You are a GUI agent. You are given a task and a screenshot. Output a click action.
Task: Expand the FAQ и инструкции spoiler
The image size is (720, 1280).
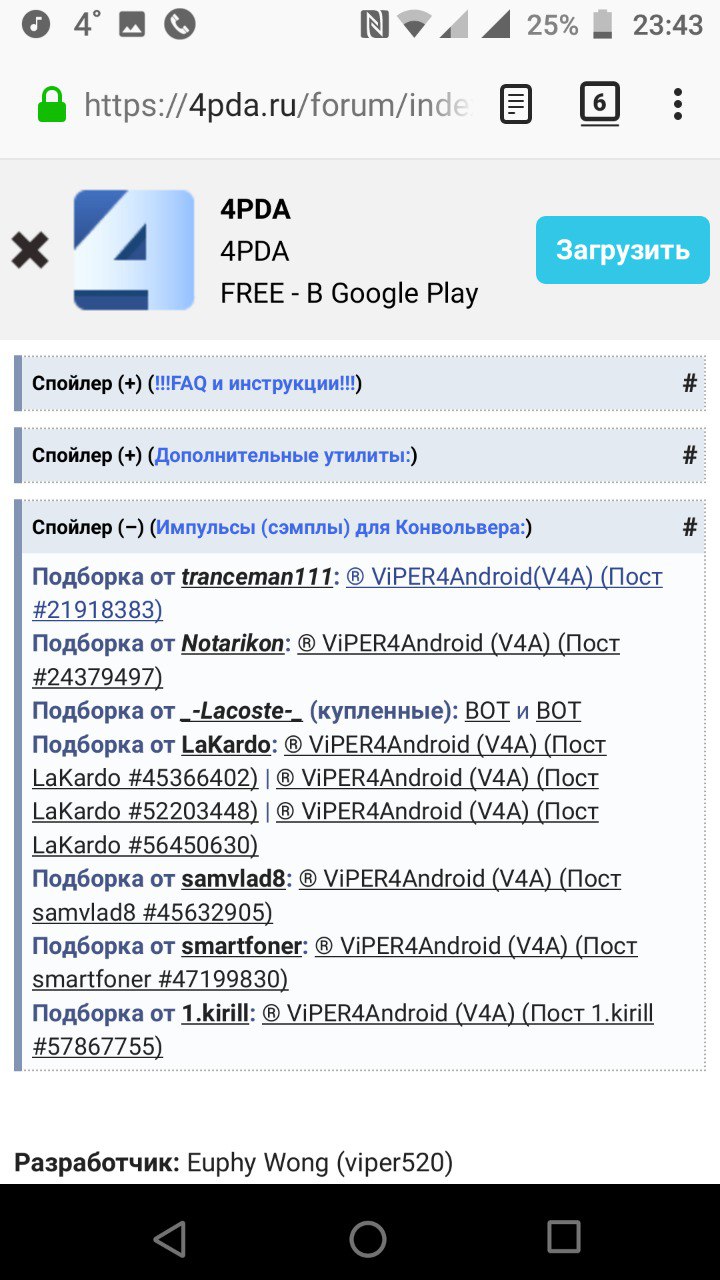(256, 383)
